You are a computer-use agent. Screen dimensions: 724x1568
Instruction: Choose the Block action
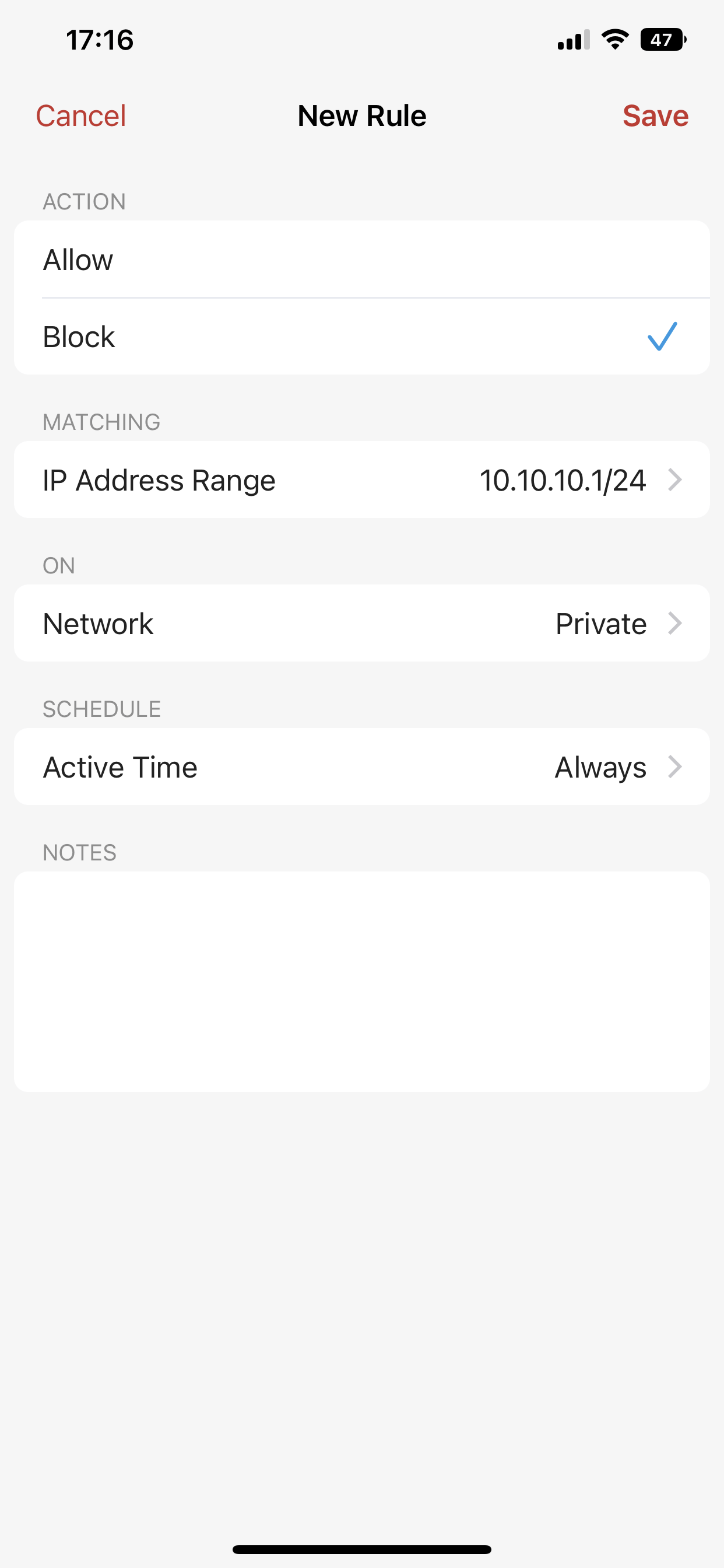pyautogui.click(x=362, y=336)
